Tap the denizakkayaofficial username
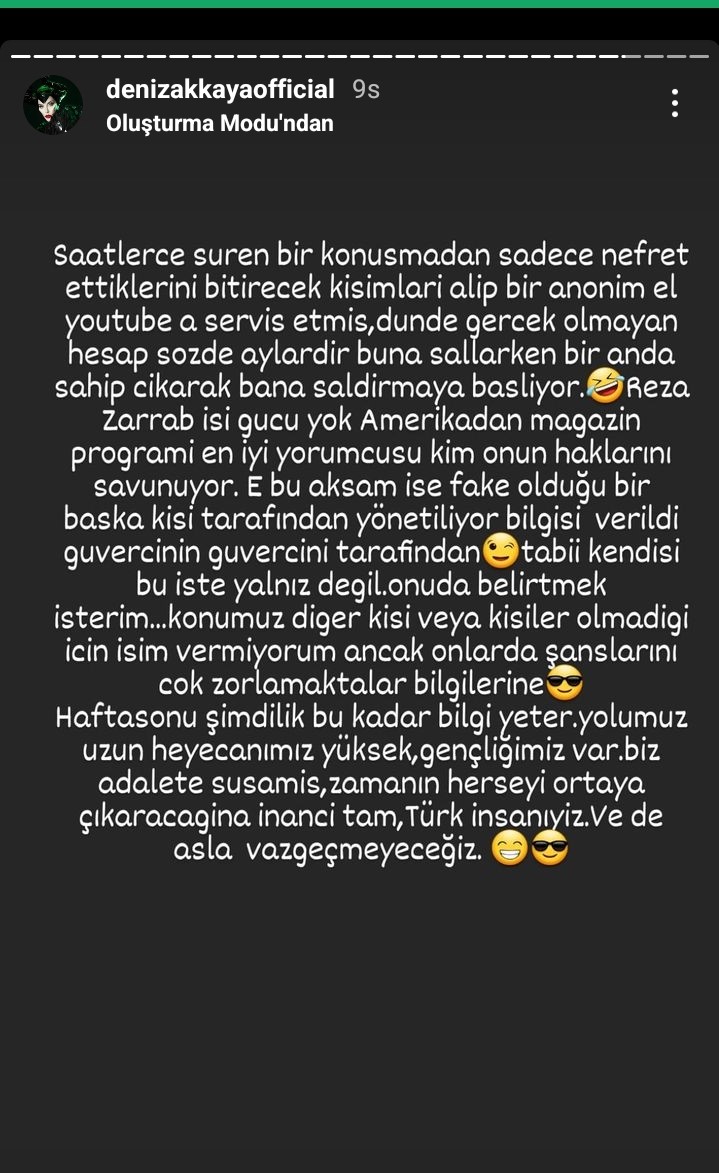Image resolution: width=719 pixels, height=1173 pixels. pos(220,90)
